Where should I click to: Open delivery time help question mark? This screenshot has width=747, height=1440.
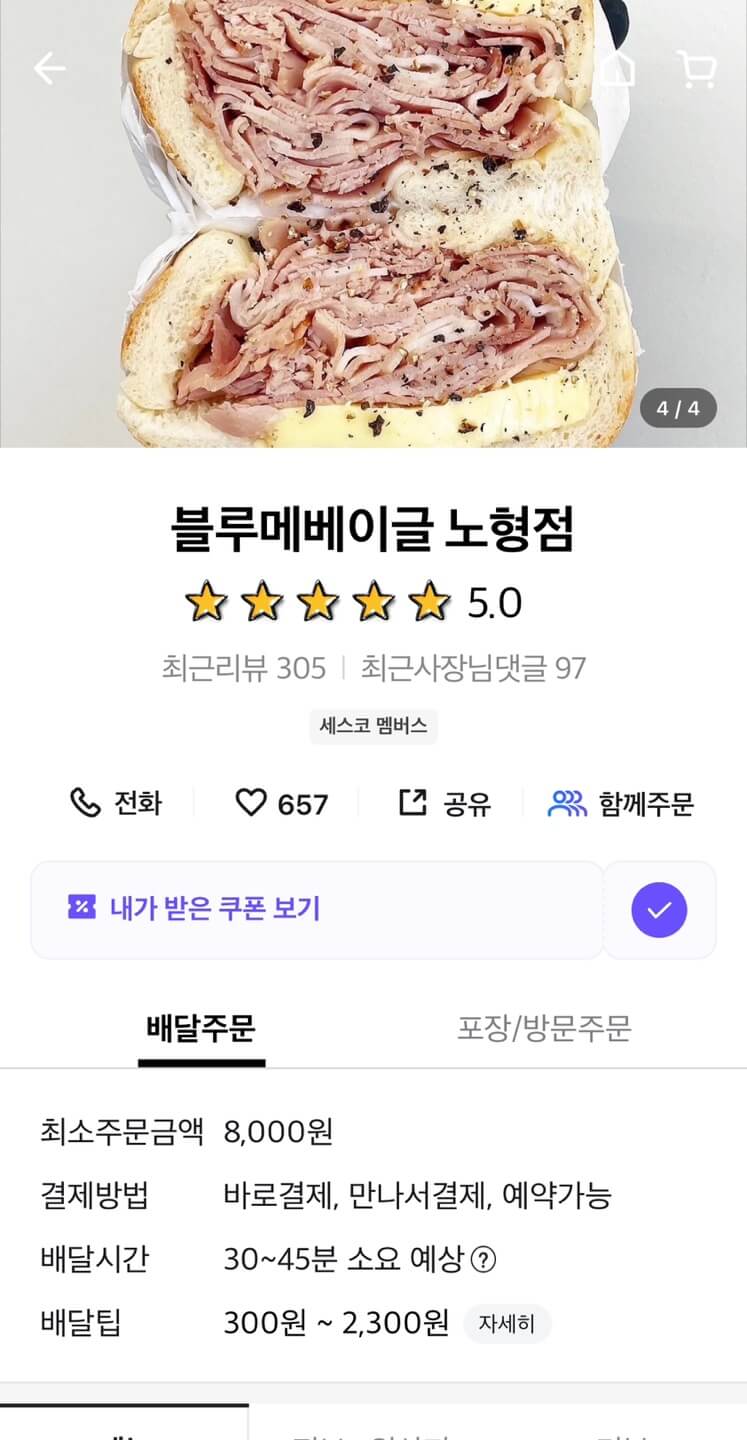(x=483, y=1259)
